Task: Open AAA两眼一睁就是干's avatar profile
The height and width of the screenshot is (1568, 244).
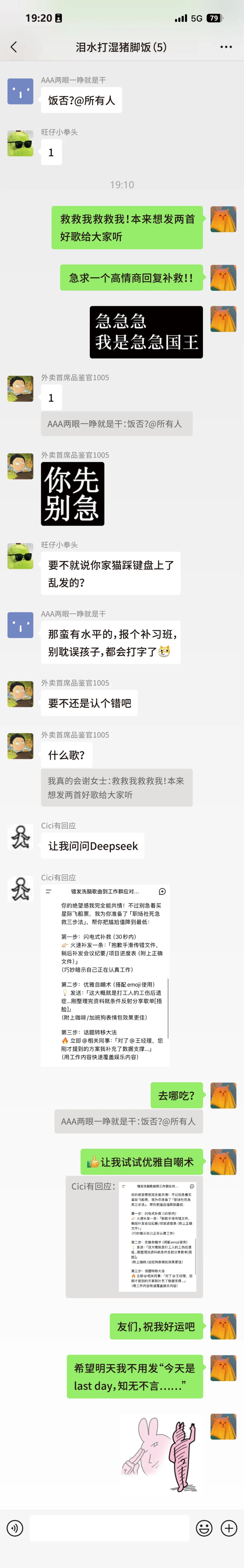Action: 20,91
